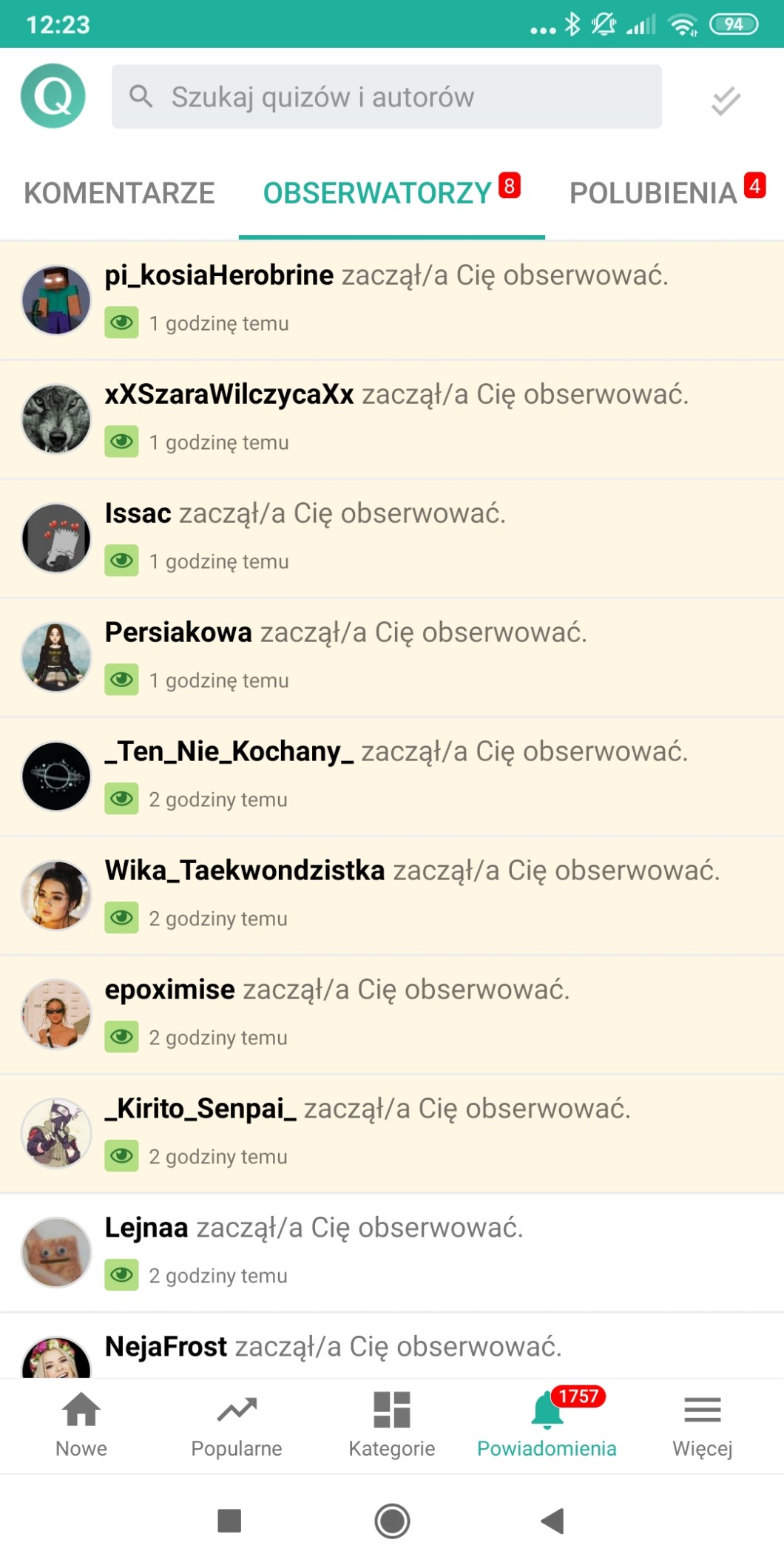Switch to the Komentarze tab
784x1568 pixels.
(x=119, y=193)
